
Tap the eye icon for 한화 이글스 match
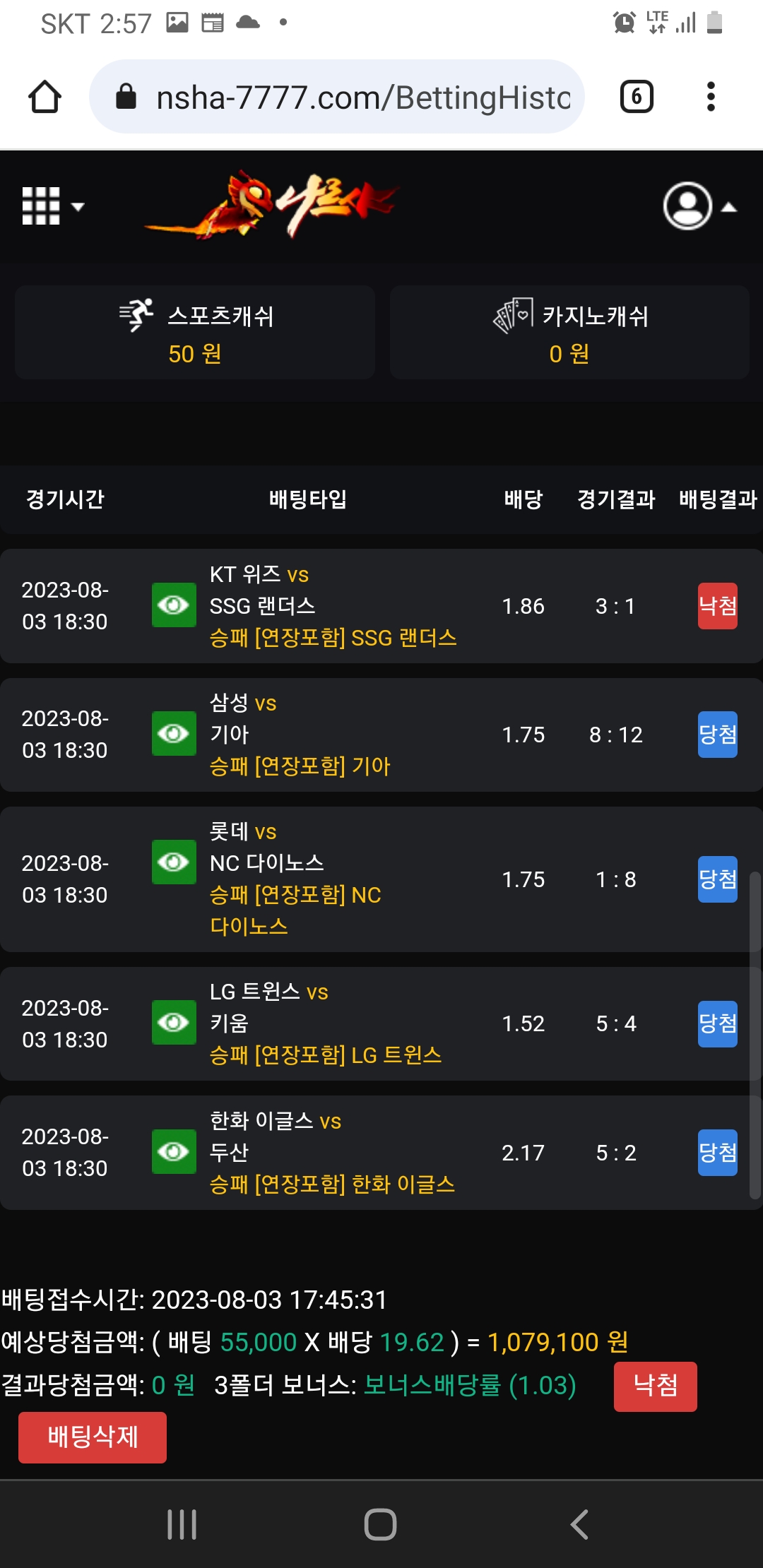click(x=174, y=1152)
